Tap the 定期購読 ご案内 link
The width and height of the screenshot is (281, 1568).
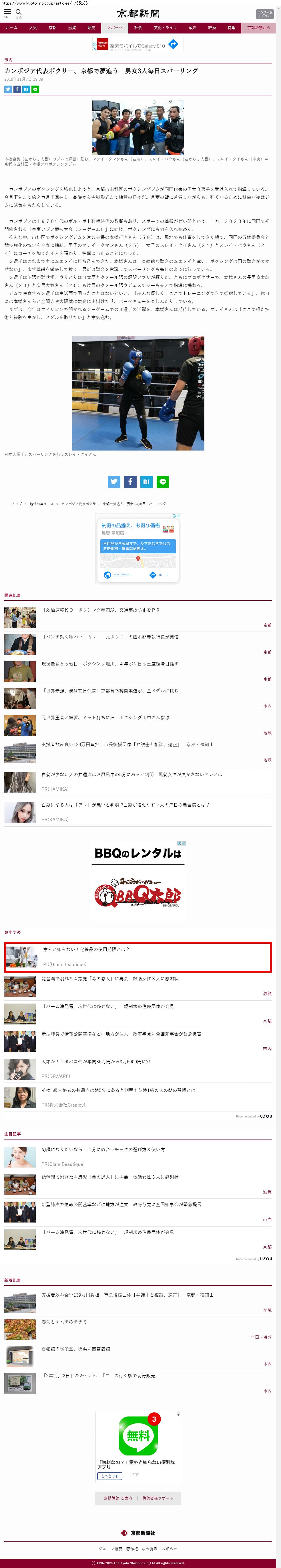pyautogui.click(x=118, y=1498)
